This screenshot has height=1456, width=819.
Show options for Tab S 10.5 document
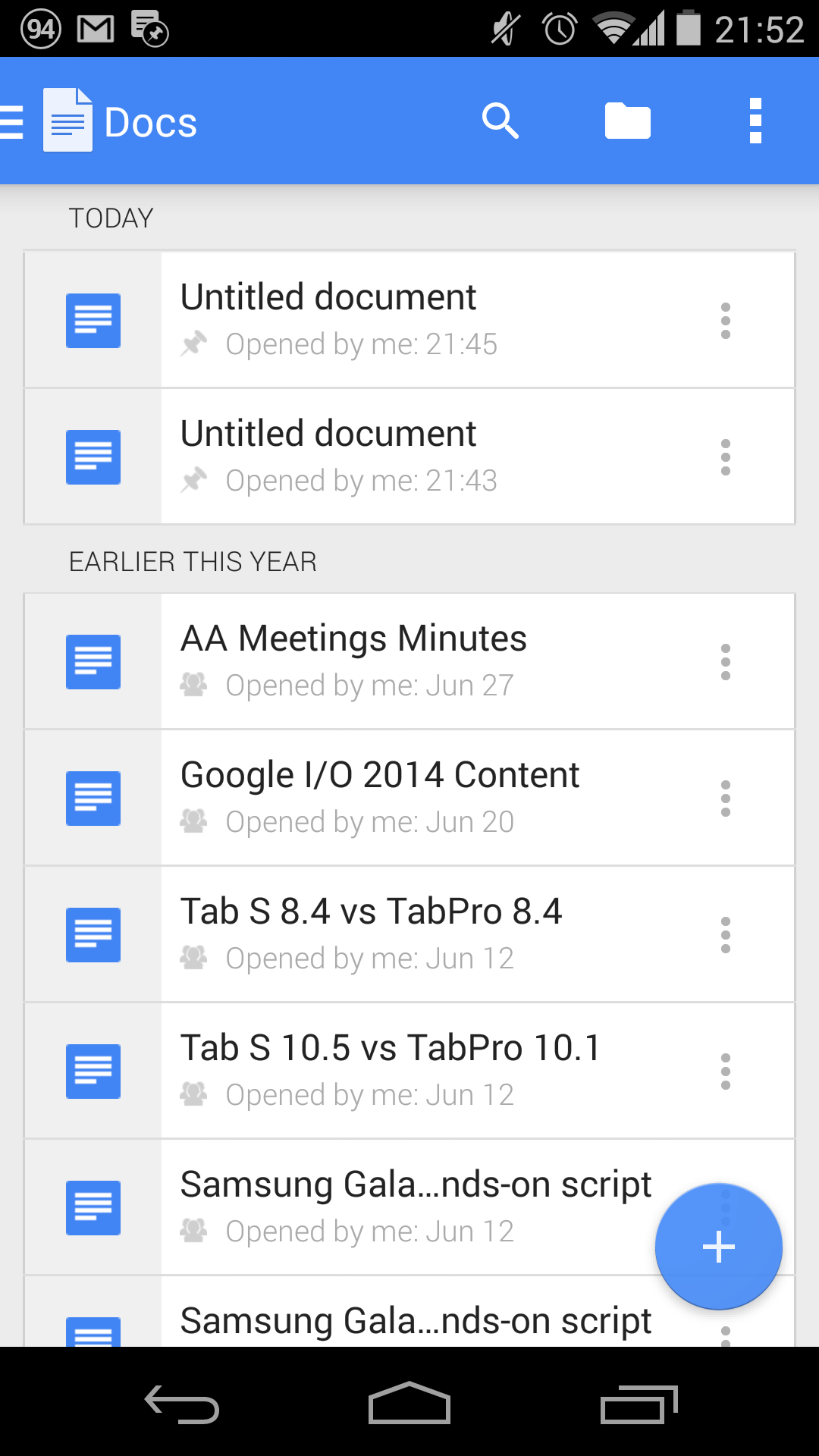pos(726,1072)
